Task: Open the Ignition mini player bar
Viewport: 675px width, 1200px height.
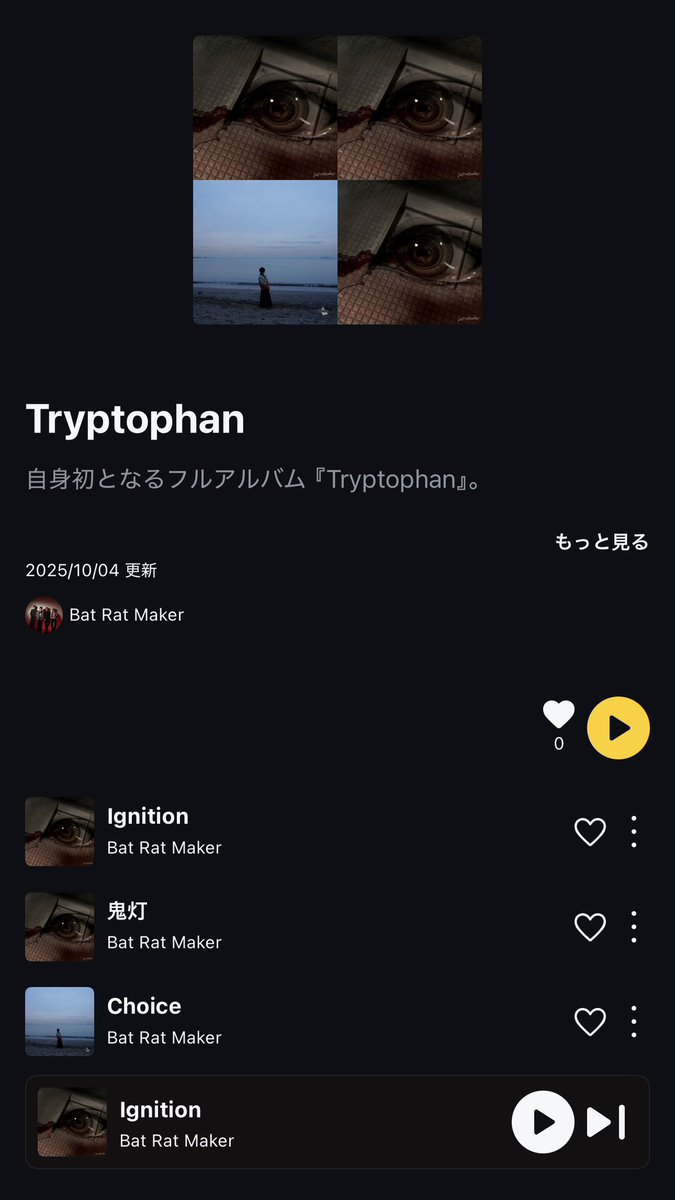Action: pyautogui.click(x=300, y=1122)
